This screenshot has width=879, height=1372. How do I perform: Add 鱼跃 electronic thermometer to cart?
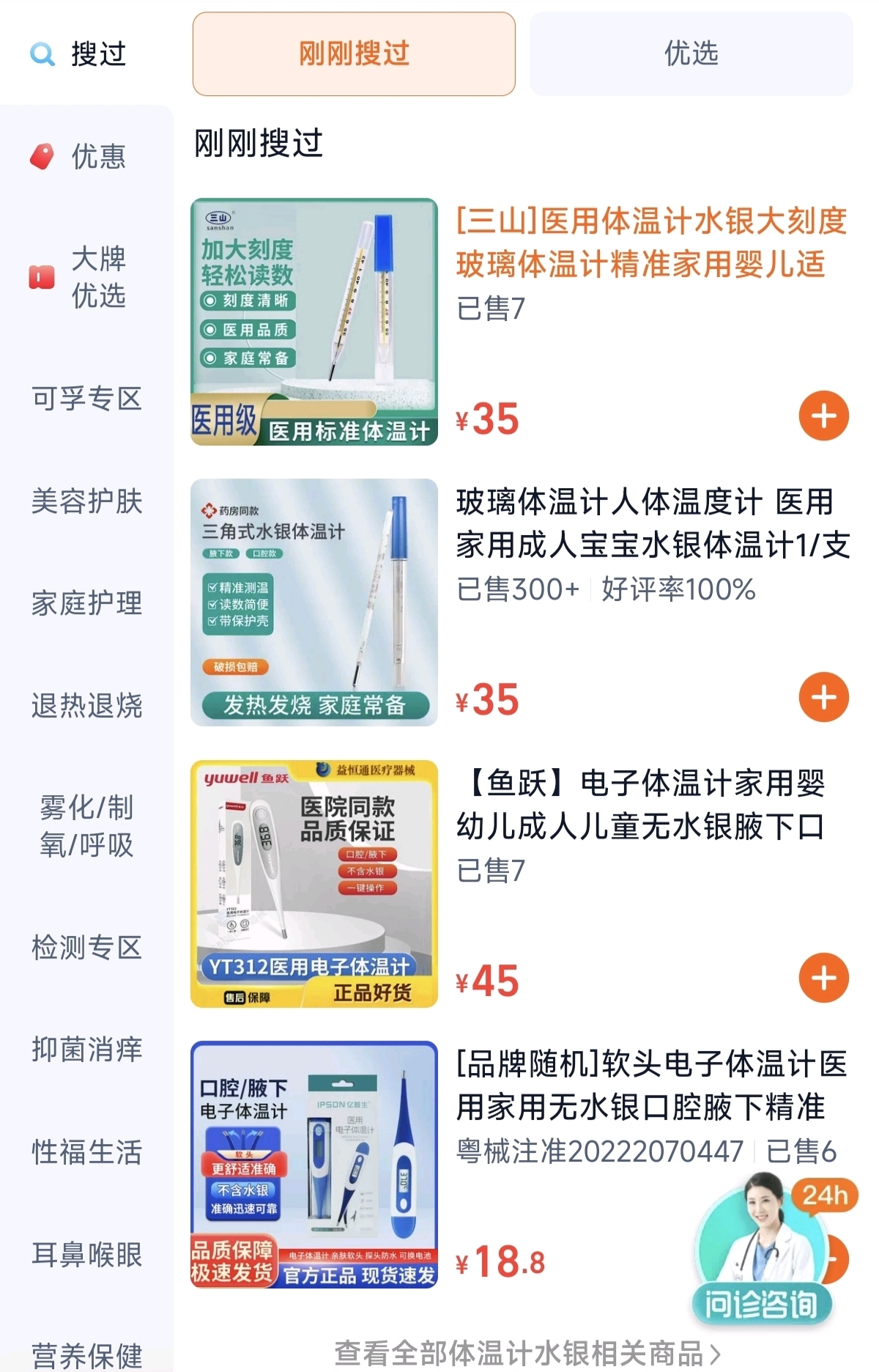(x=823, y=978)
